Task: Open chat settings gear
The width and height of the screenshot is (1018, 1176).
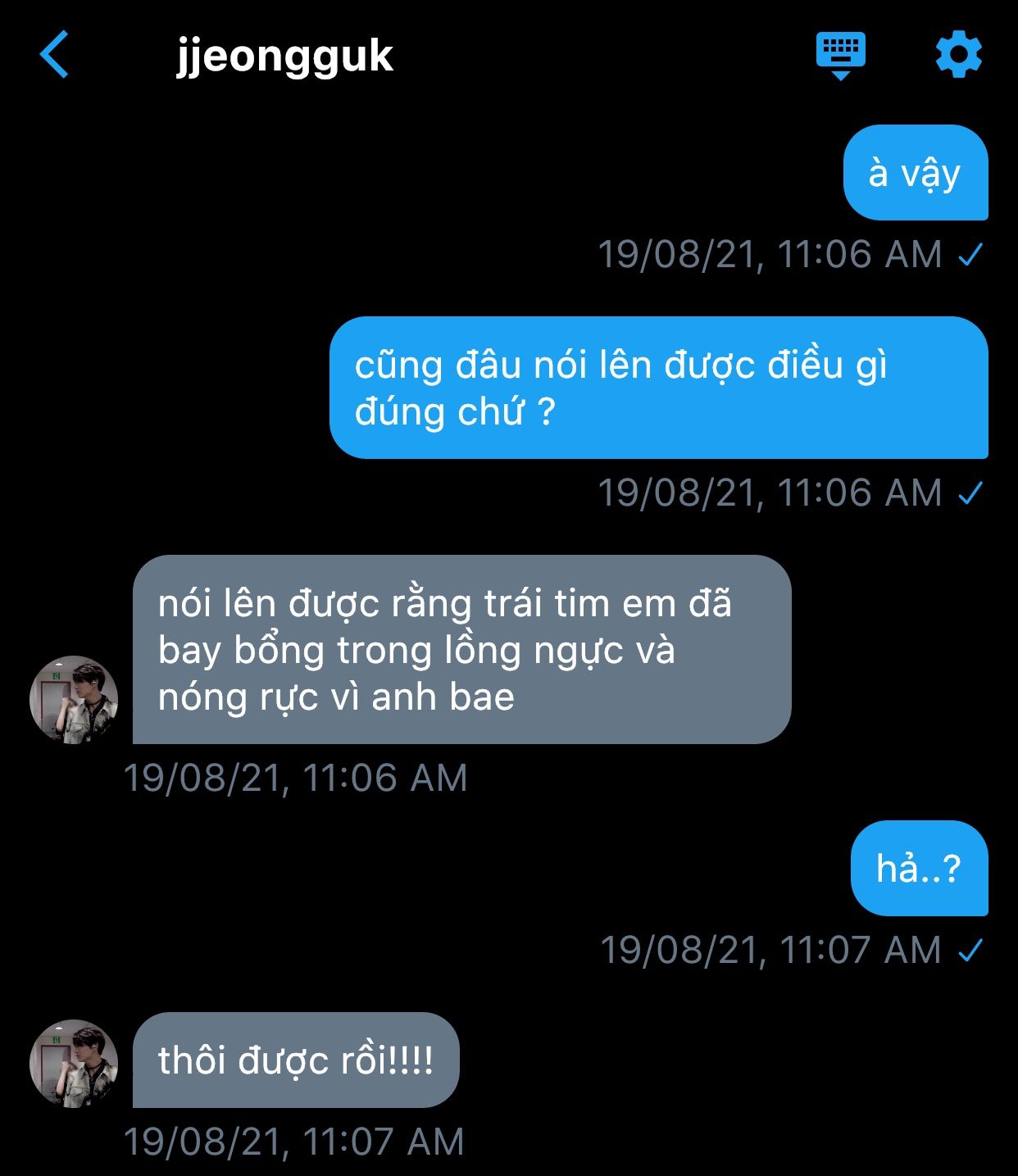Action: pyautogui.click(x=958, y=55)
